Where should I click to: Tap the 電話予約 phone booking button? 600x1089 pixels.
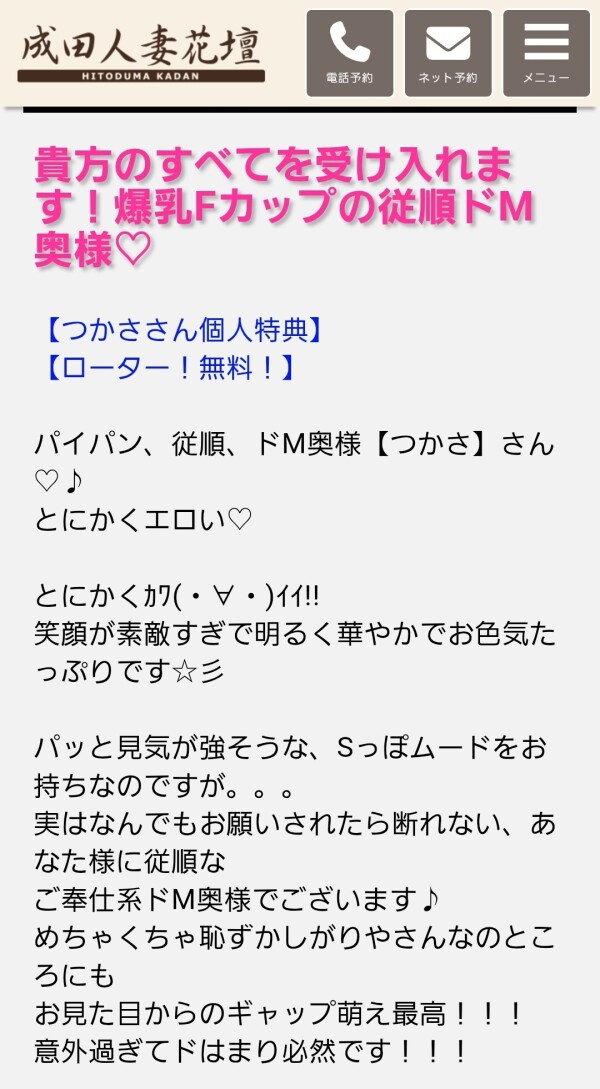coord(350,53)
